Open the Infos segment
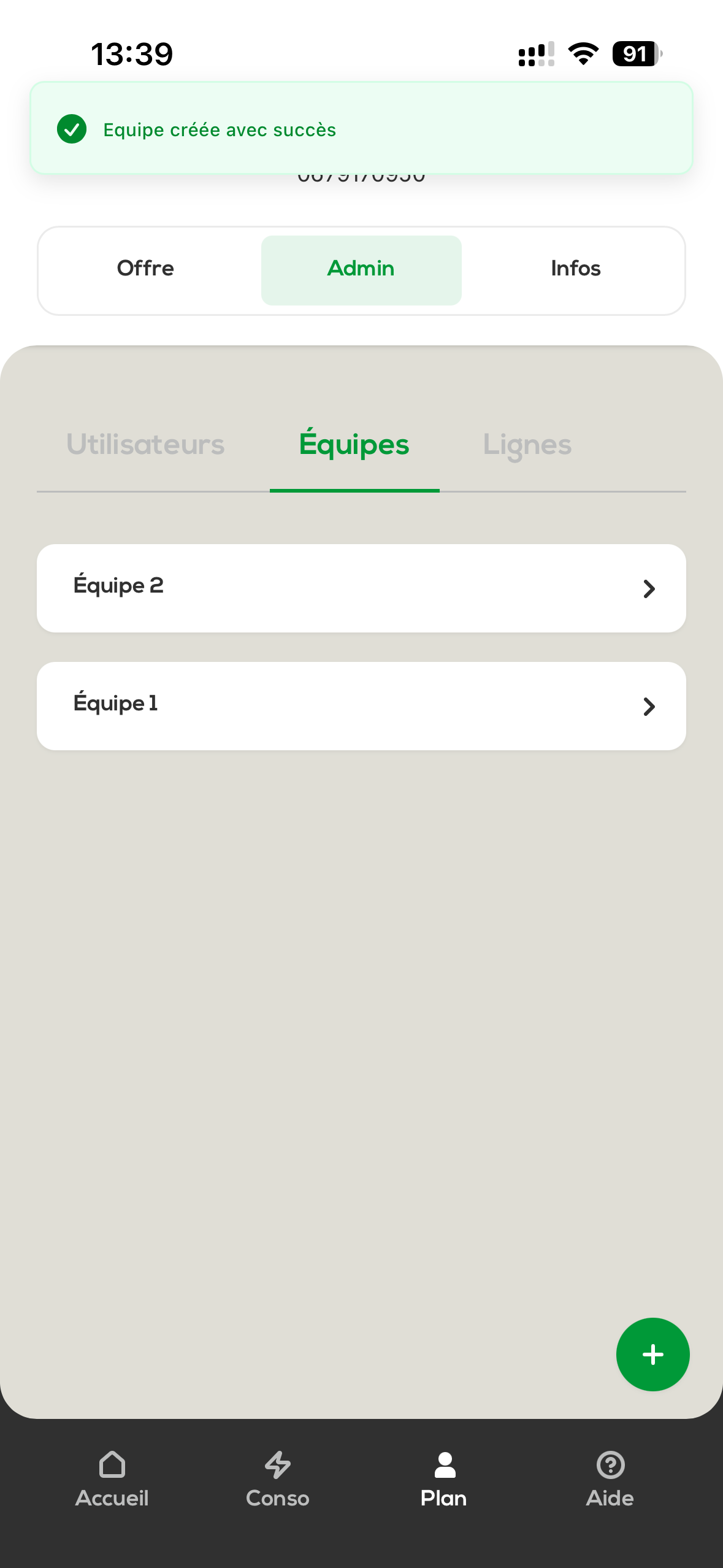 click(x=575, y=269)
